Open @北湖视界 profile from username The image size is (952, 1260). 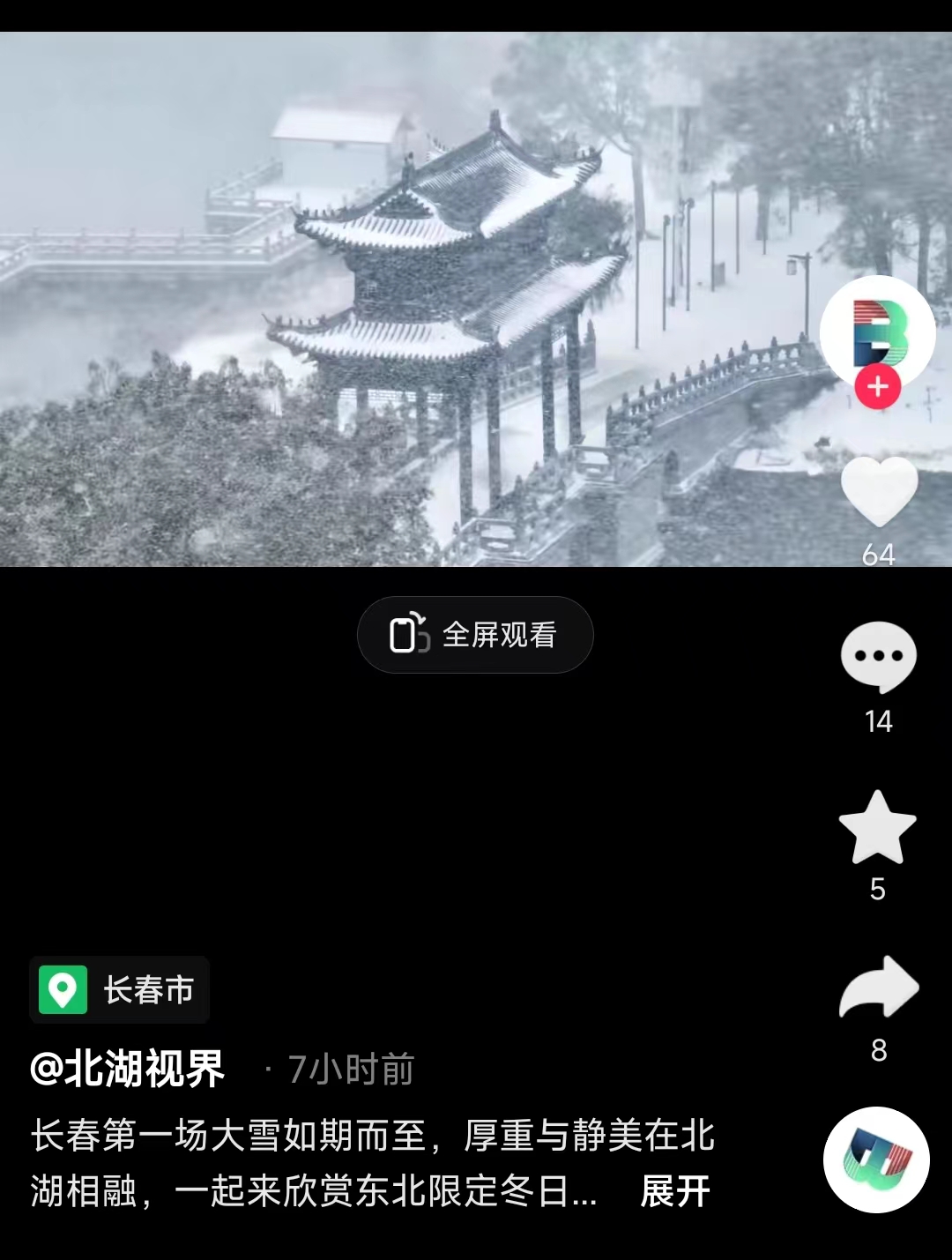pos(129,1070)
